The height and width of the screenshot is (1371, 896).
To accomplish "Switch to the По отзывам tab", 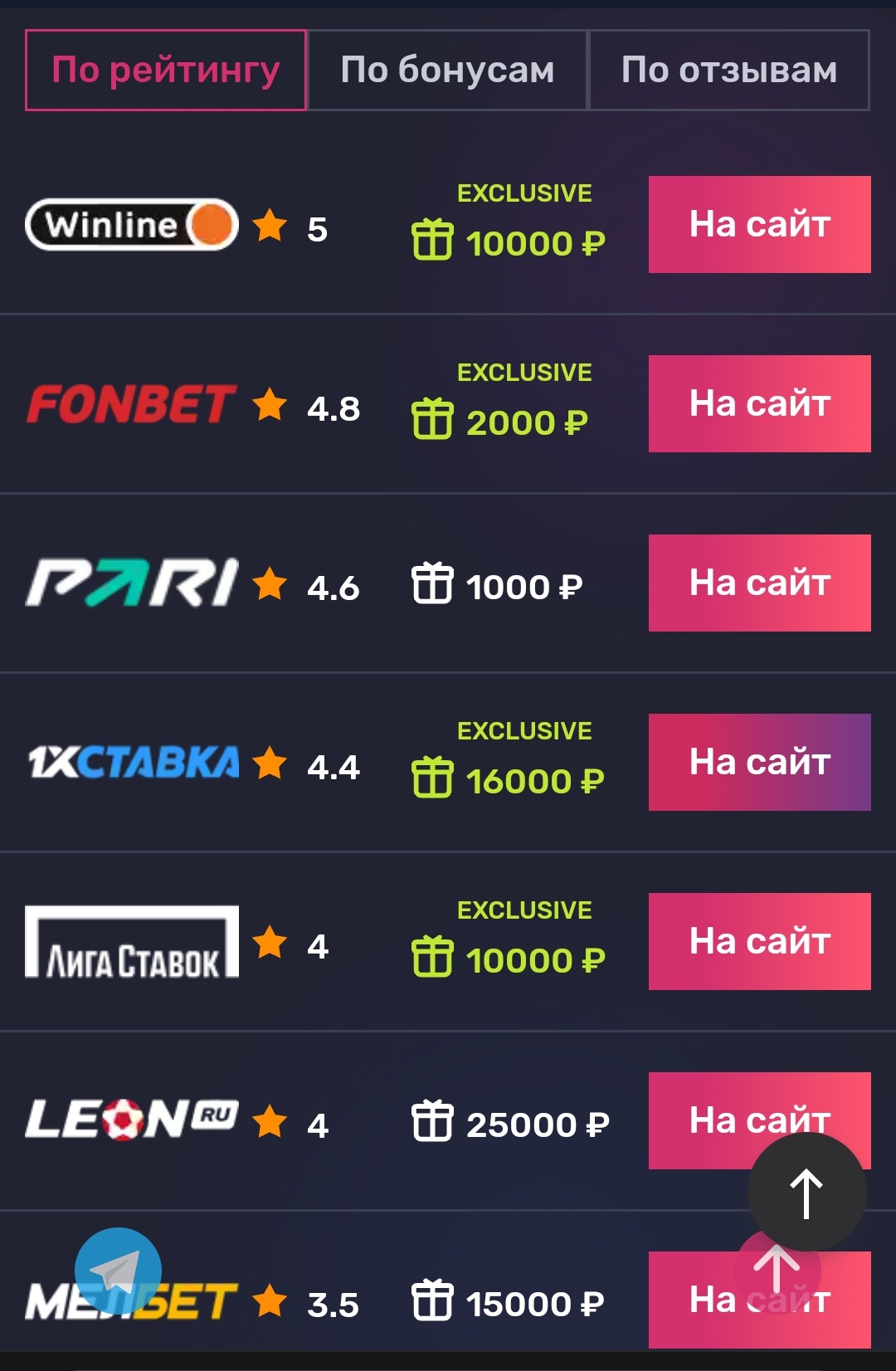I will pyautogui.click(x=728, y=71).
